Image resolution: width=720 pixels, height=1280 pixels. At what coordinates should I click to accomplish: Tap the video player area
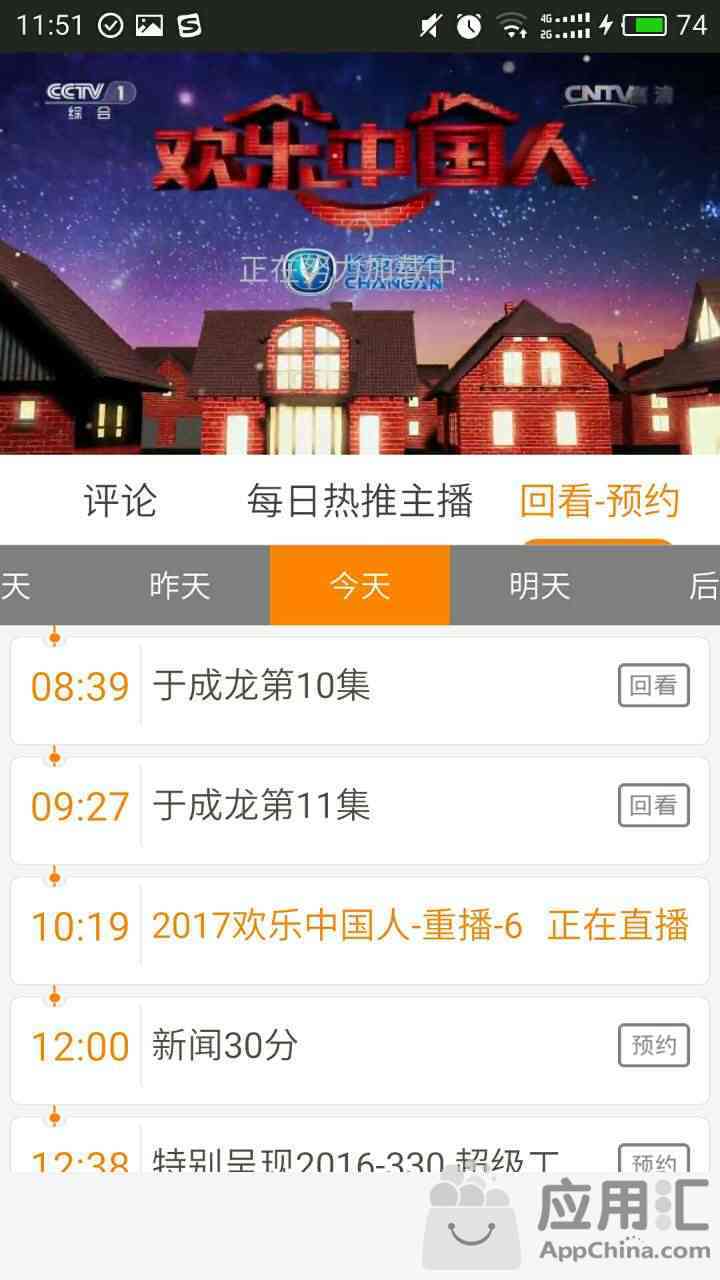coord(360,255)
